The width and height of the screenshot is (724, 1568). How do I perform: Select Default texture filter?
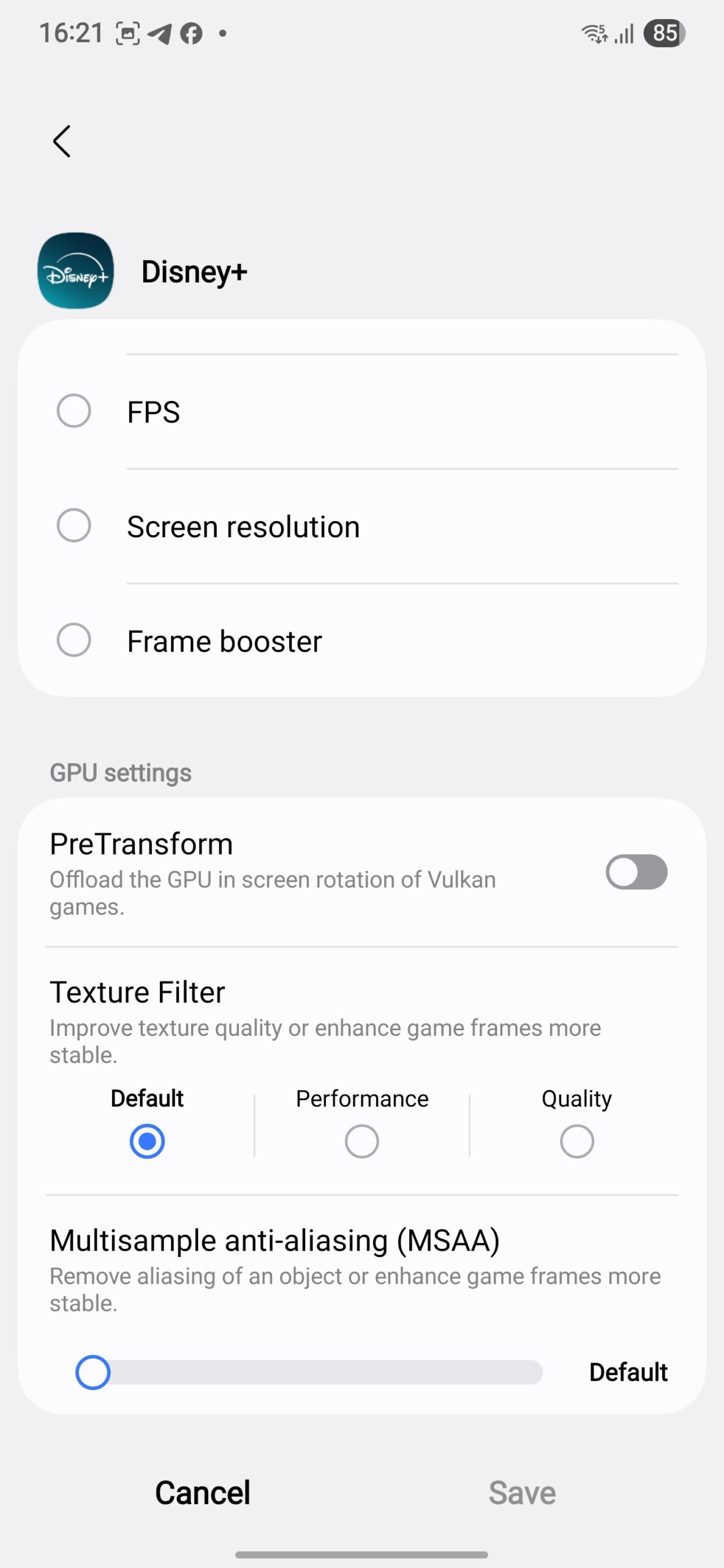[x=147, y=1141]
